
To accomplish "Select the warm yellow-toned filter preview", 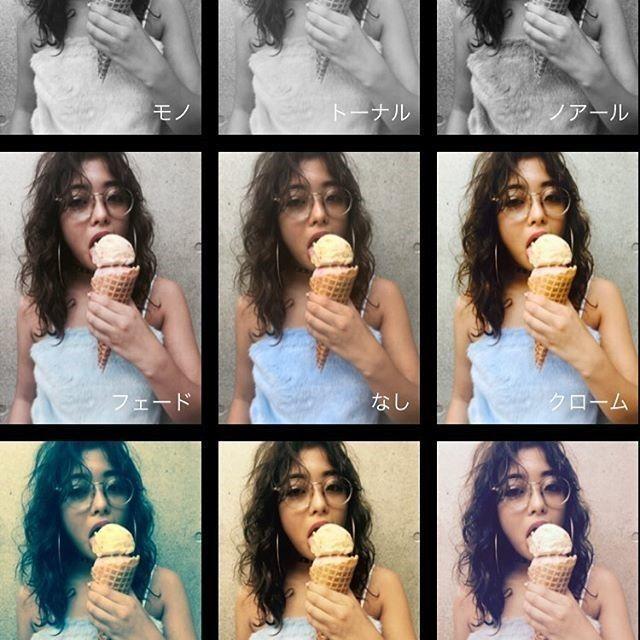I will pyautogui.click(x=319, y=540).
